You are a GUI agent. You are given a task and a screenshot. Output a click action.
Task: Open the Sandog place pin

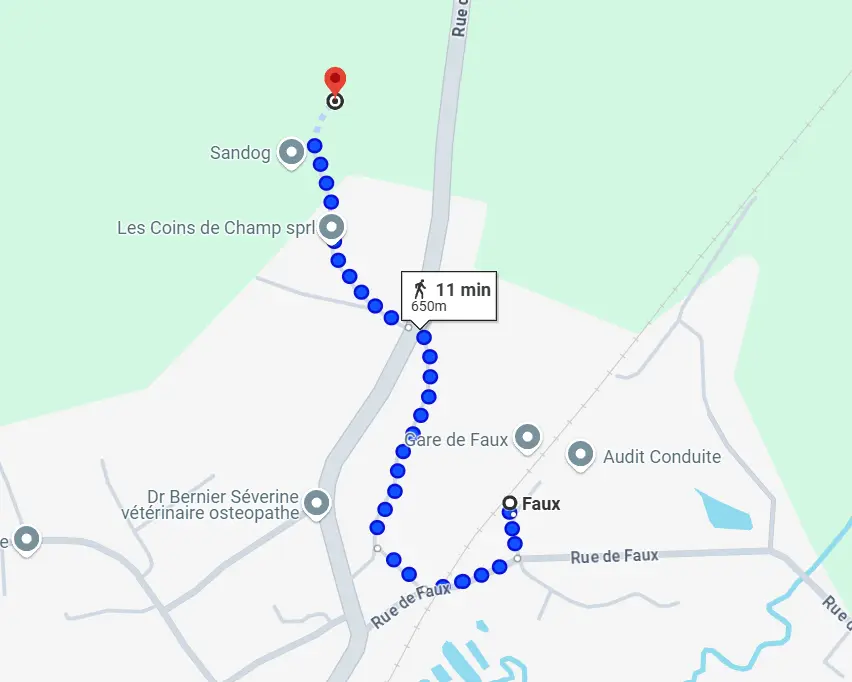291,152
